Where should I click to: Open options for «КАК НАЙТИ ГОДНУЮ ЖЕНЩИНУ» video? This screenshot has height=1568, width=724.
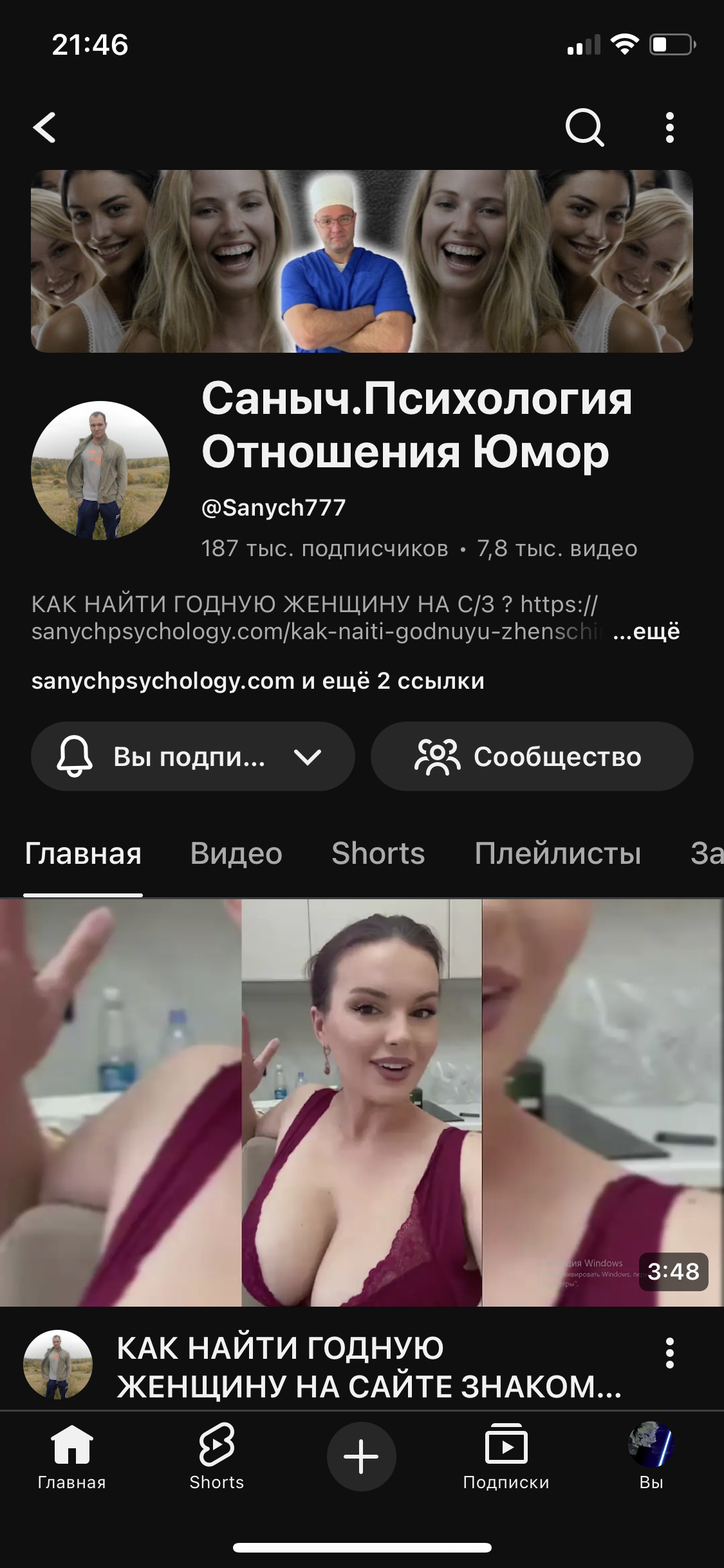[669, 1353]
